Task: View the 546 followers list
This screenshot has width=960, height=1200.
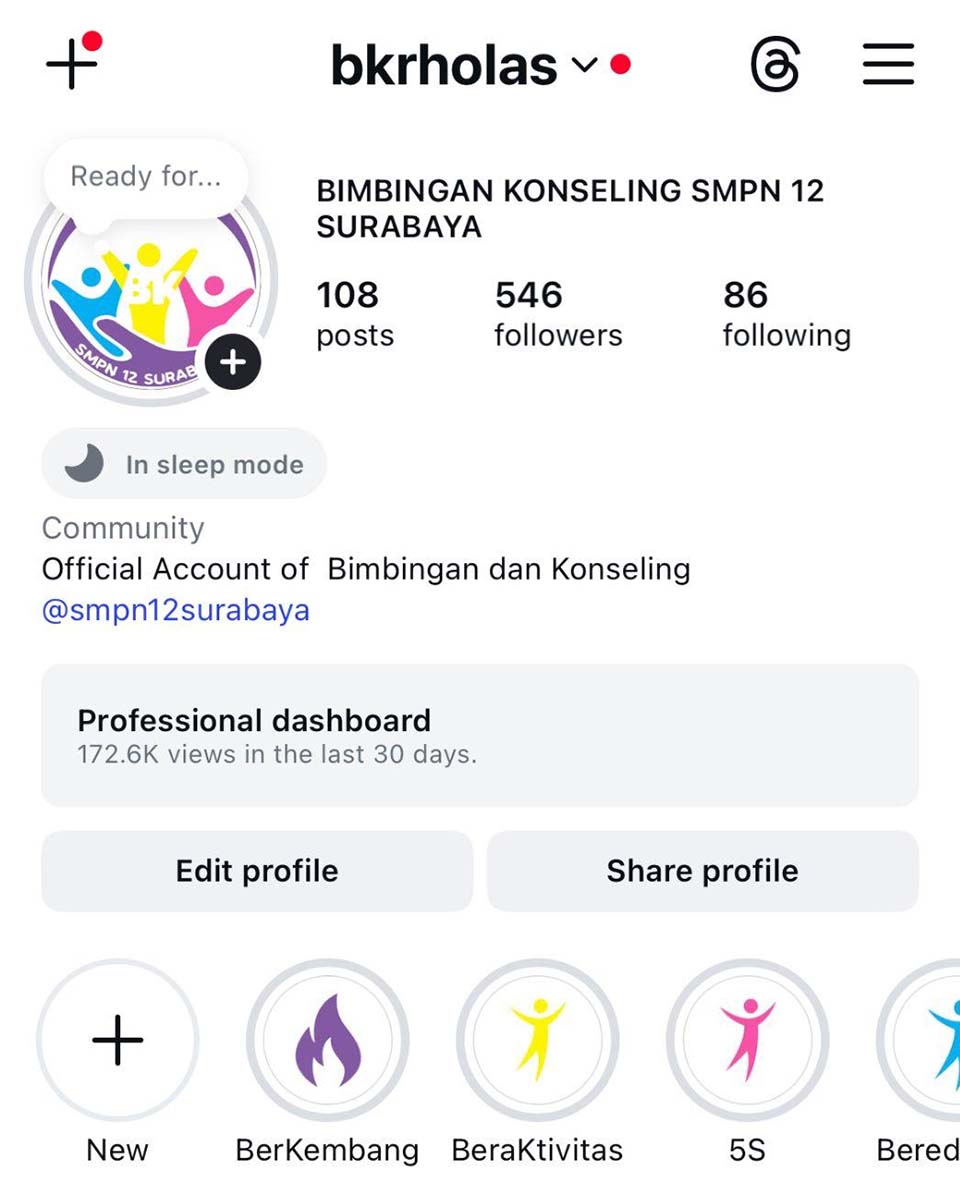Action: 558,314
